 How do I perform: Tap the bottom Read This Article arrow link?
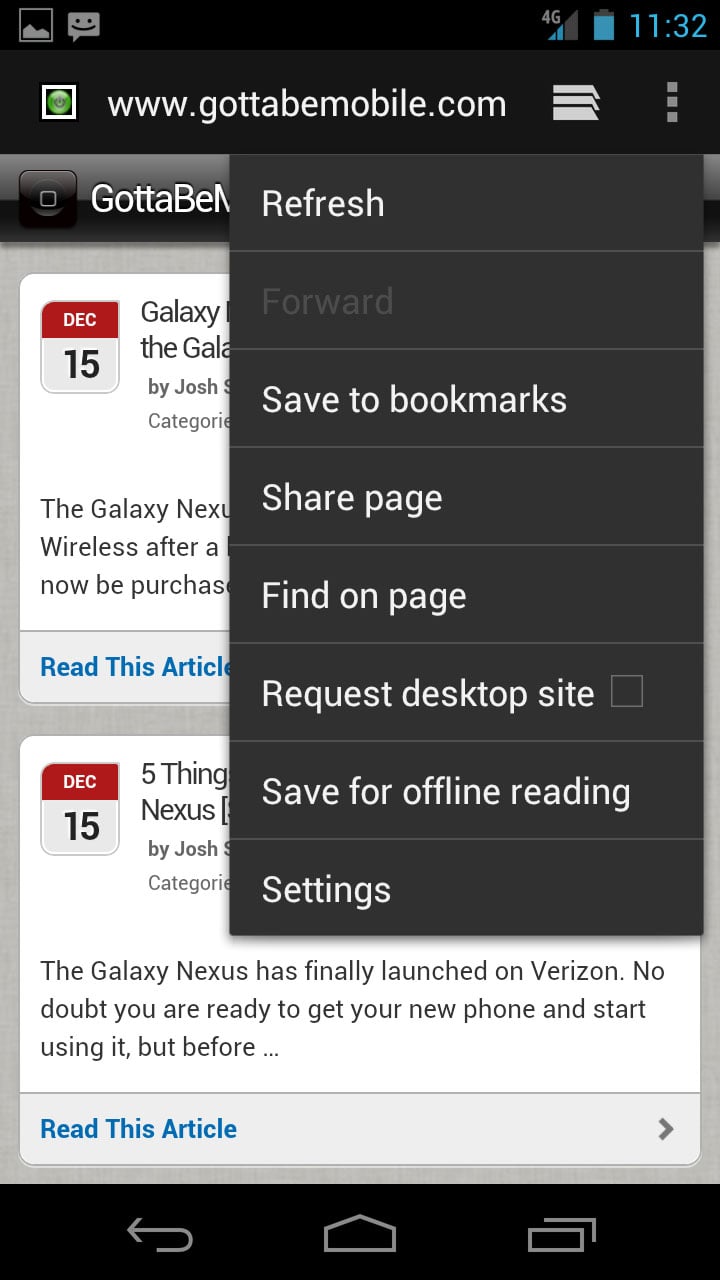[x=360, y=1129]
